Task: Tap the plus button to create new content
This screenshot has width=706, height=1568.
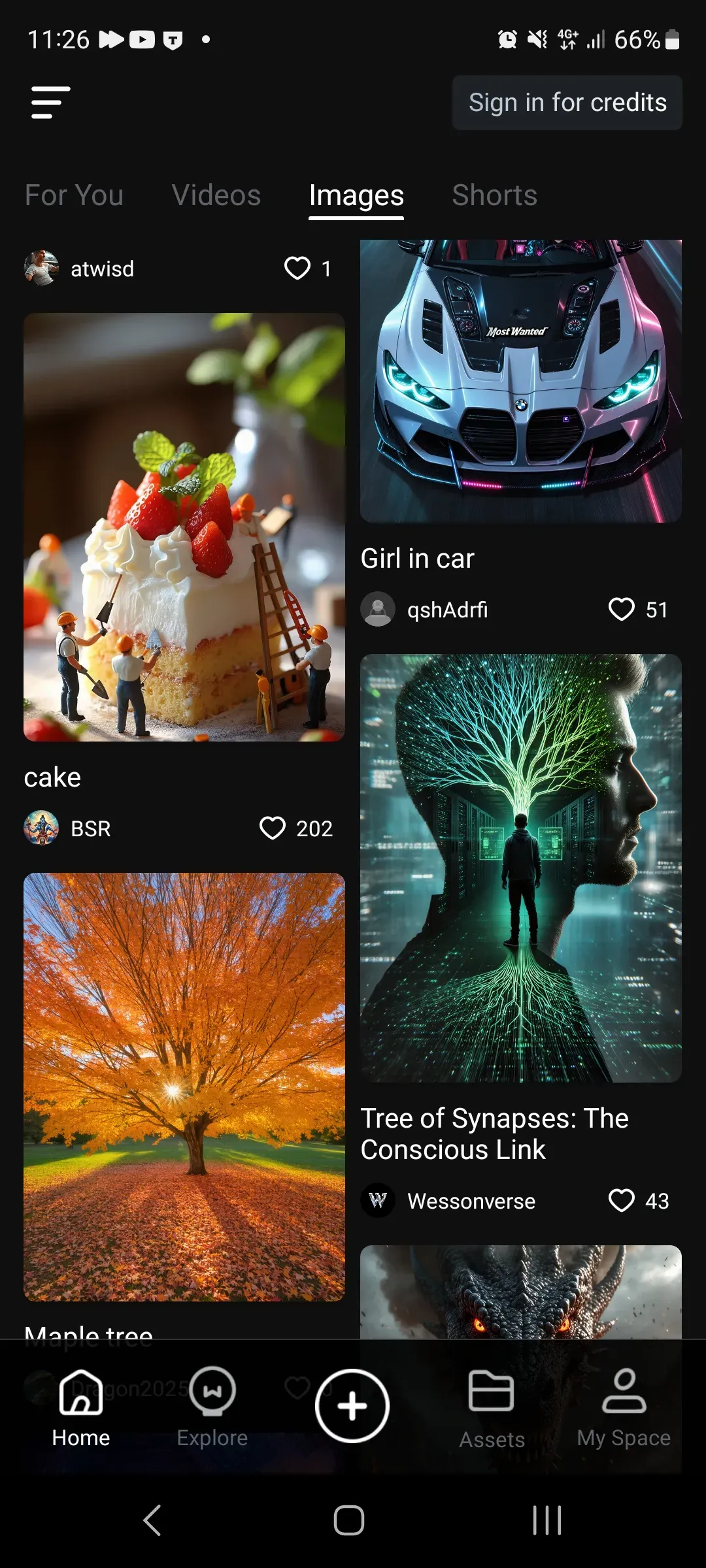Action: pyautogui.click(x=352, y=1405)
